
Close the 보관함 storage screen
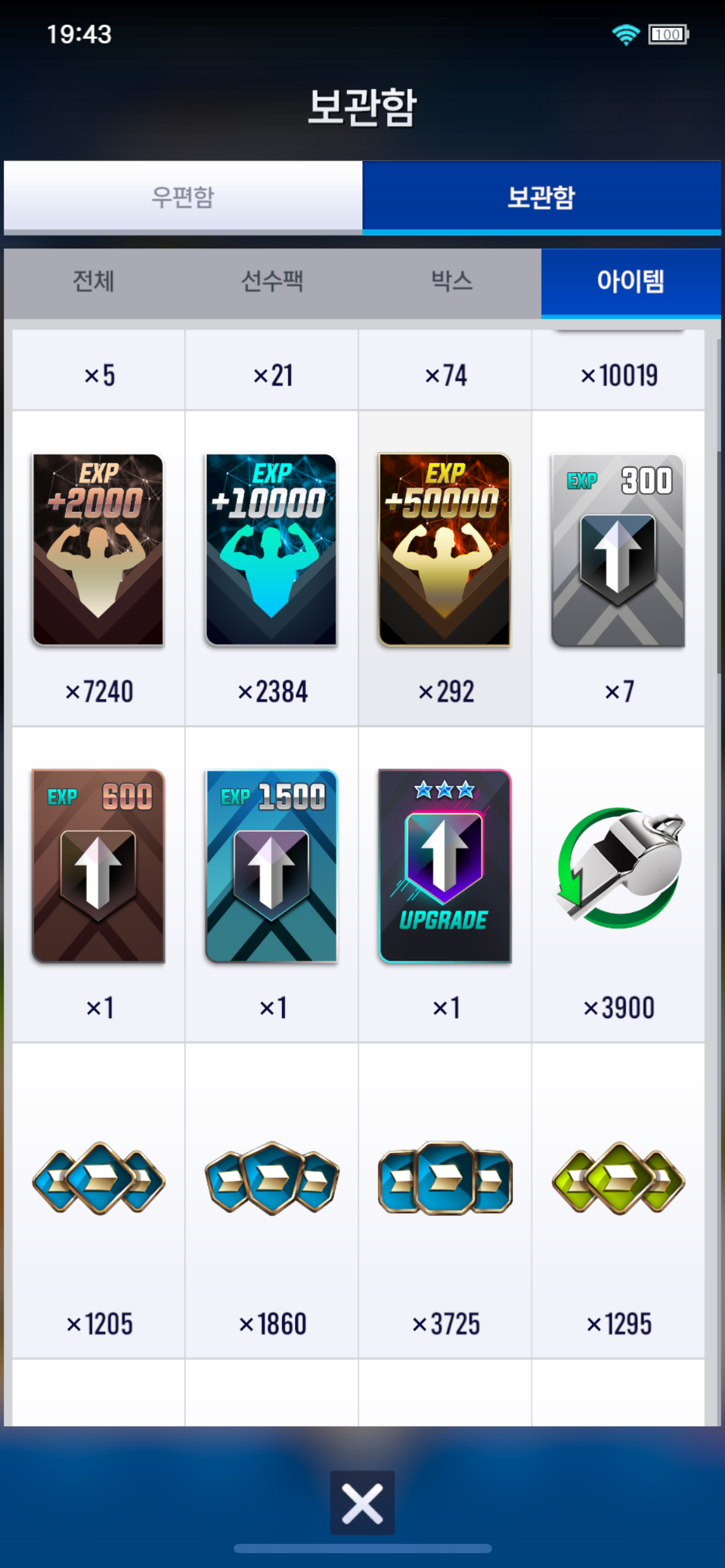coord(362,1503)
